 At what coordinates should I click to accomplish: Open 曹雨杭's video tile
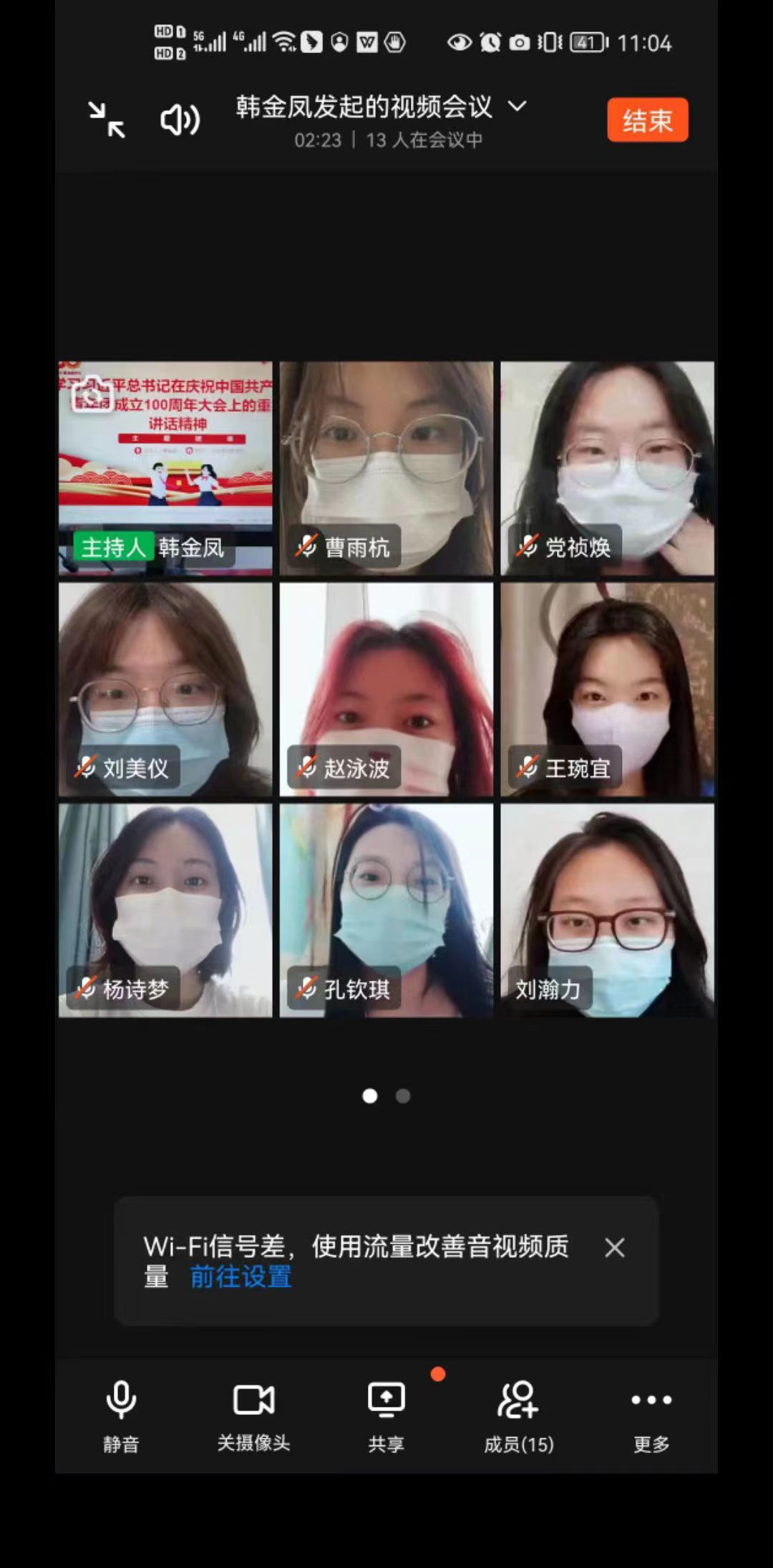(386, 458)
